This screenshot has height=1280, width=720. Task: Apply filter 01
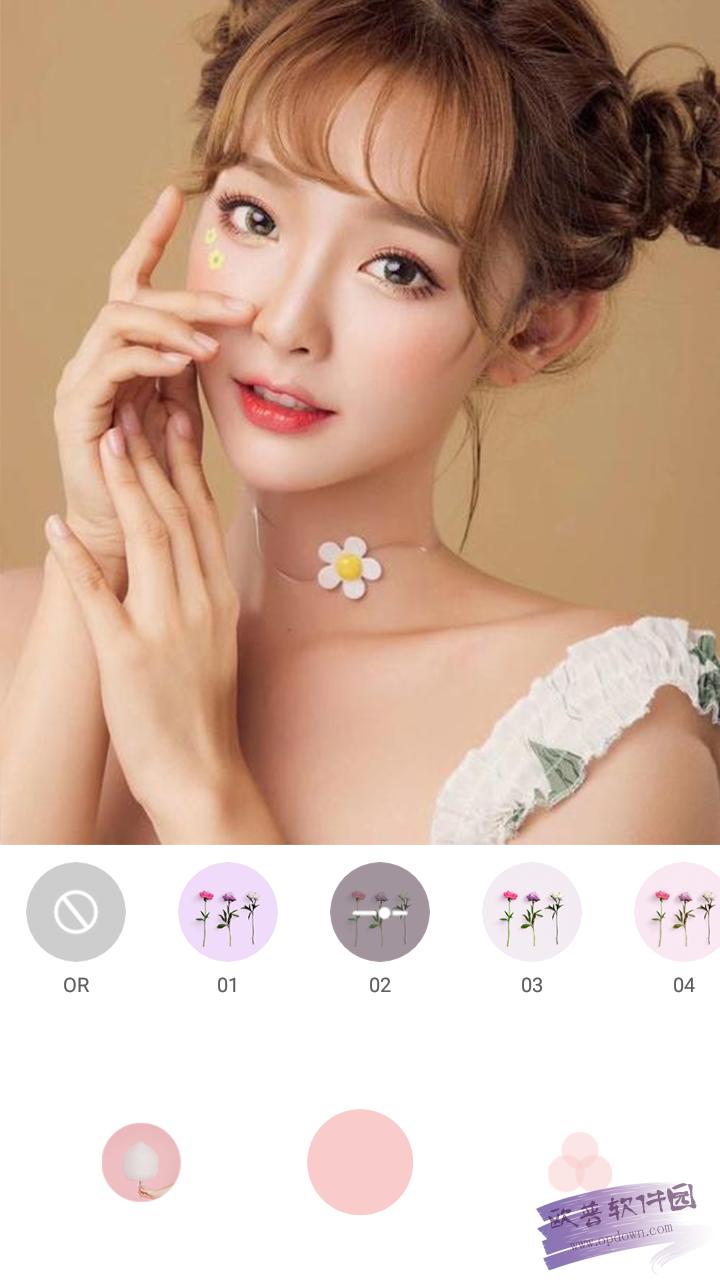coord(228,912)
